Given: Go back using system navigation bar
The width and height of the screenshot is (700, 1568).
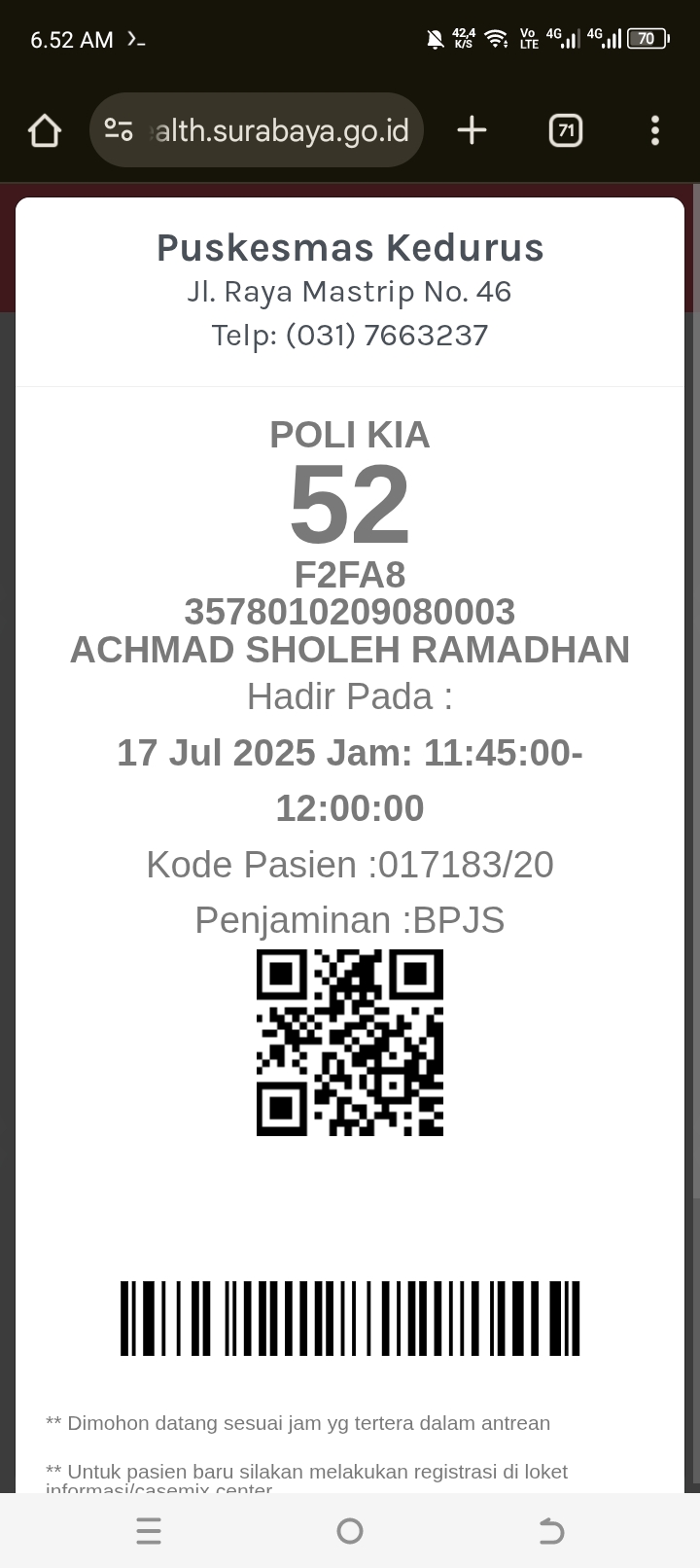Looking at the screenshot, I should click(550, 1531).
